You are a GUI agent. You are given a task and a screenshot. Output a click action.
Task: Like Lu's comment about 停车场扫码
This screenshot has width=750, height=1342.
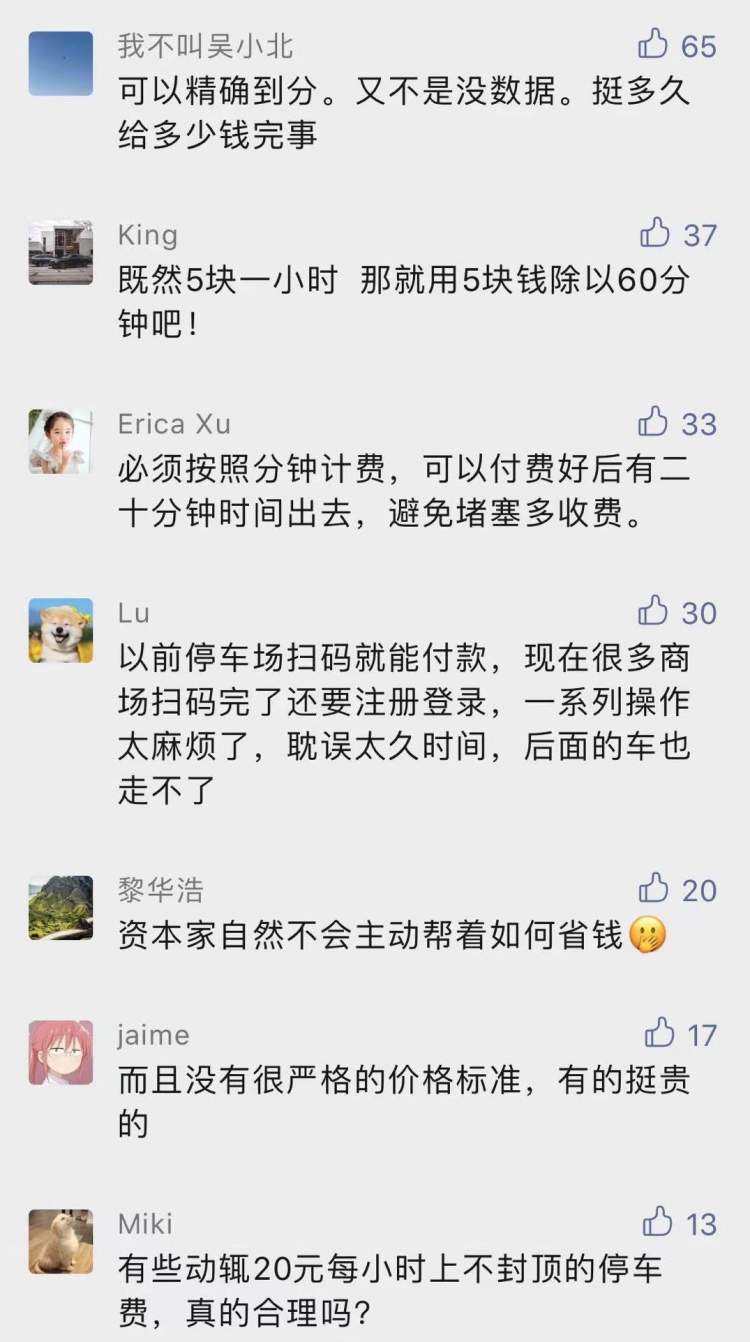[x=654, y=610]
